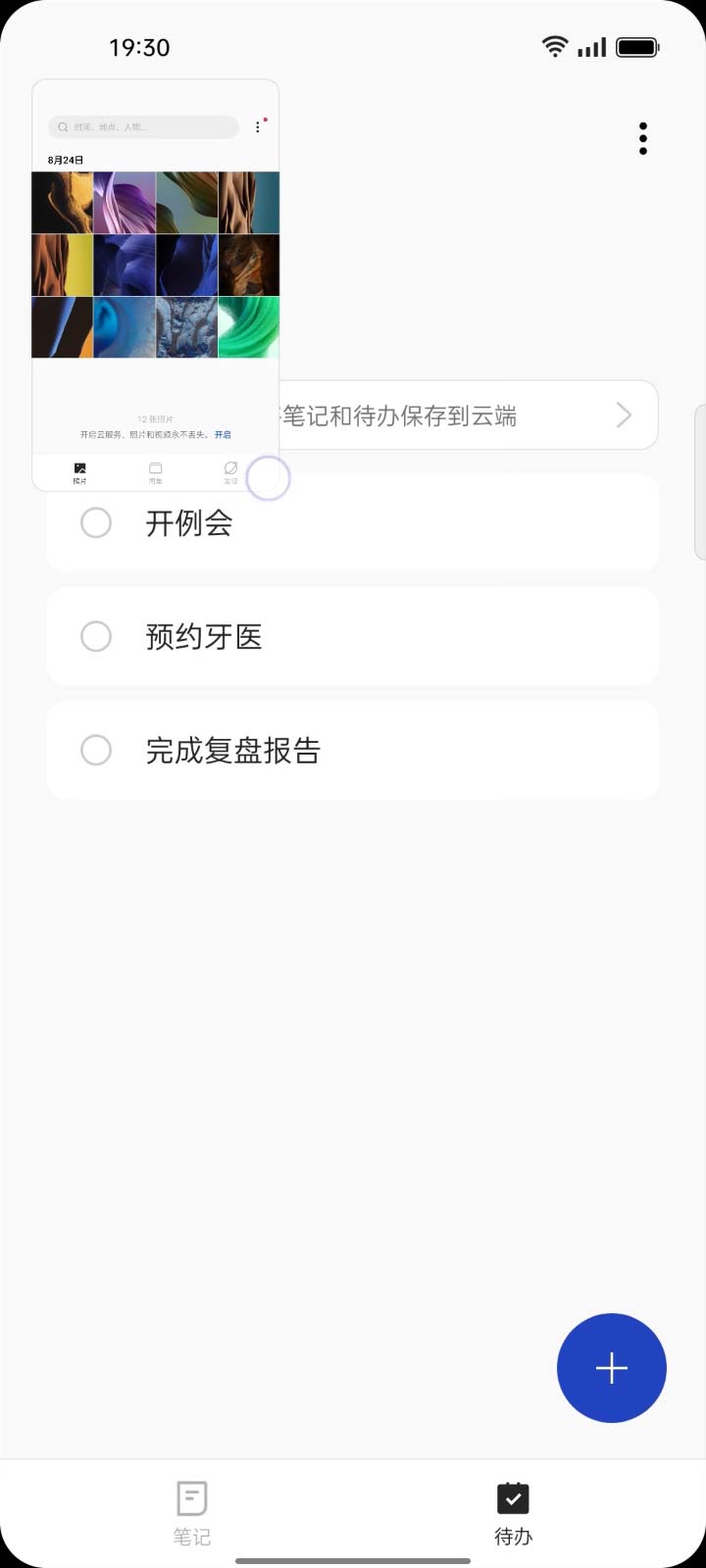The image size is (706, 1568).
Task: Check off the 预约牙医 to-do
Action: 96,637
